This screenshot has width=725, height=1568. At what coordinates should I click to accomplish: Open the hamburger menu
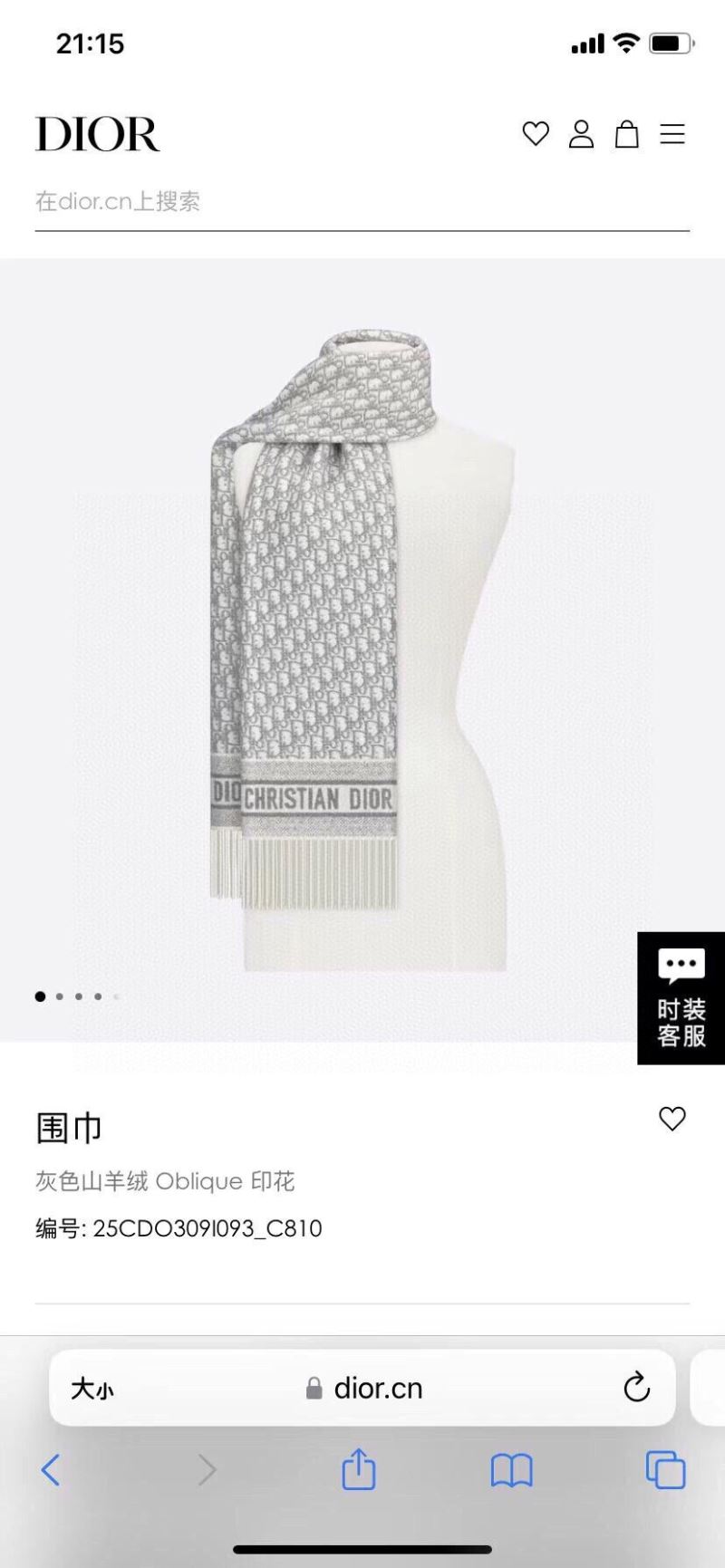tap(672, 134)
